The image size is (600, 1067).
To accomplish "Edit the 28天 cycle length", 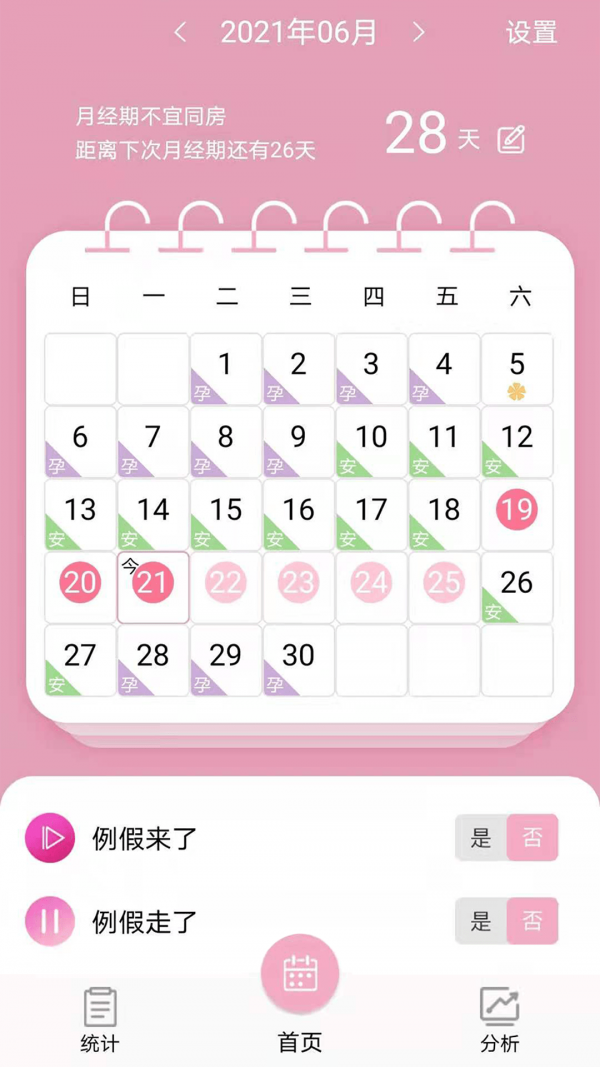I will pos(511,138).
